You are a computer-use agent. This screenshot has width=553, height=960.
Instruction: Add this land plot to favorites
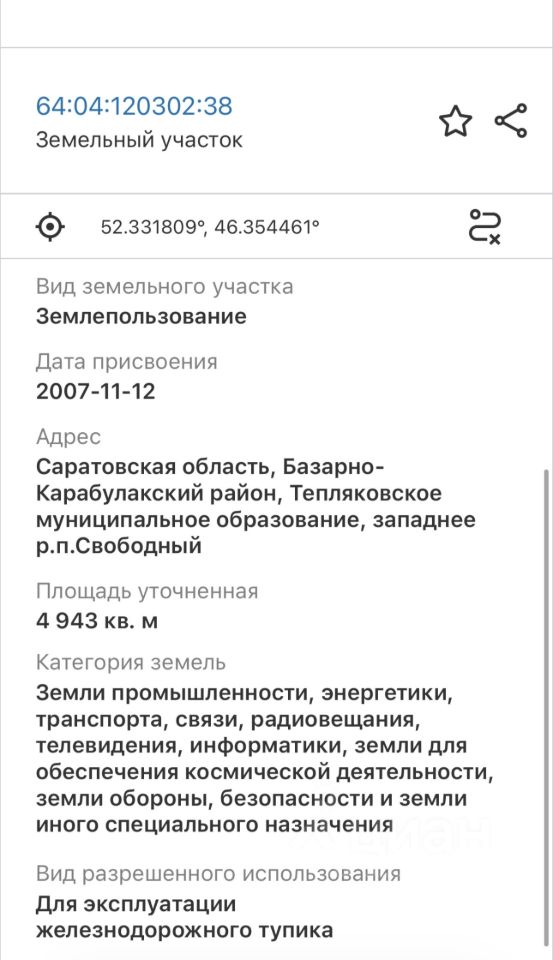456,121
